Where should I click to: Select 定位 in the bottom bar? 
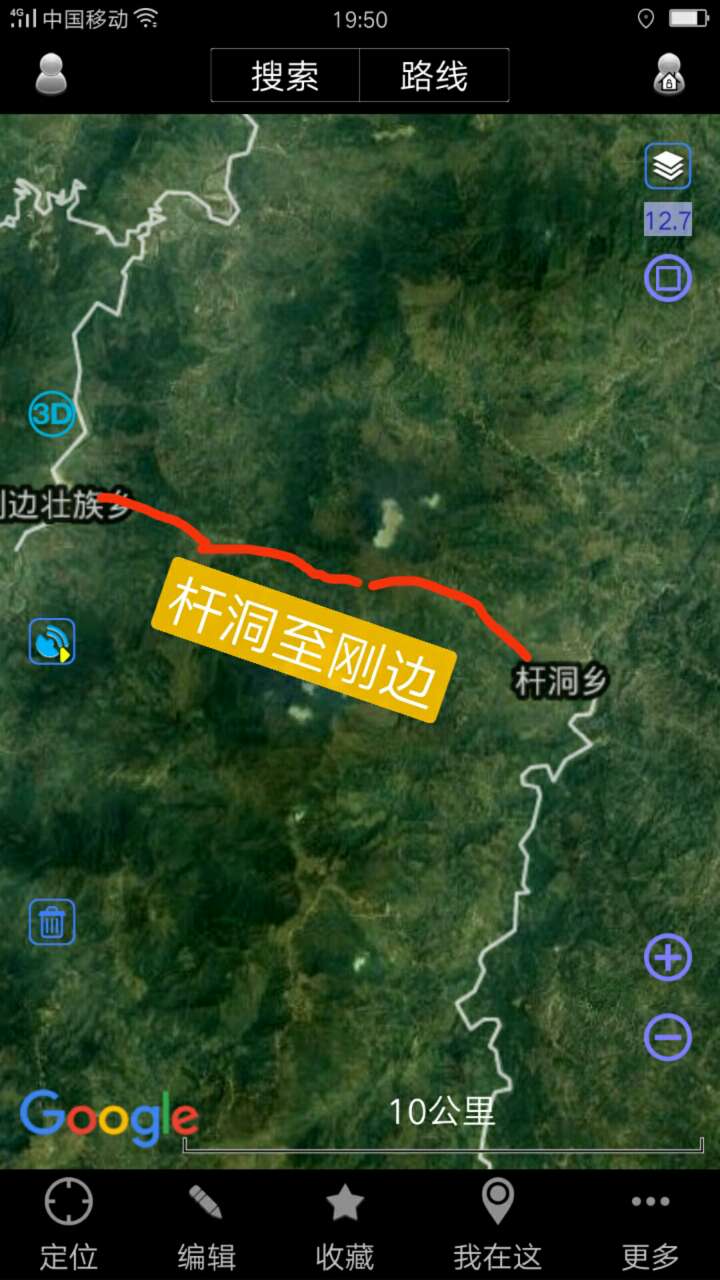click(68, 1225)
